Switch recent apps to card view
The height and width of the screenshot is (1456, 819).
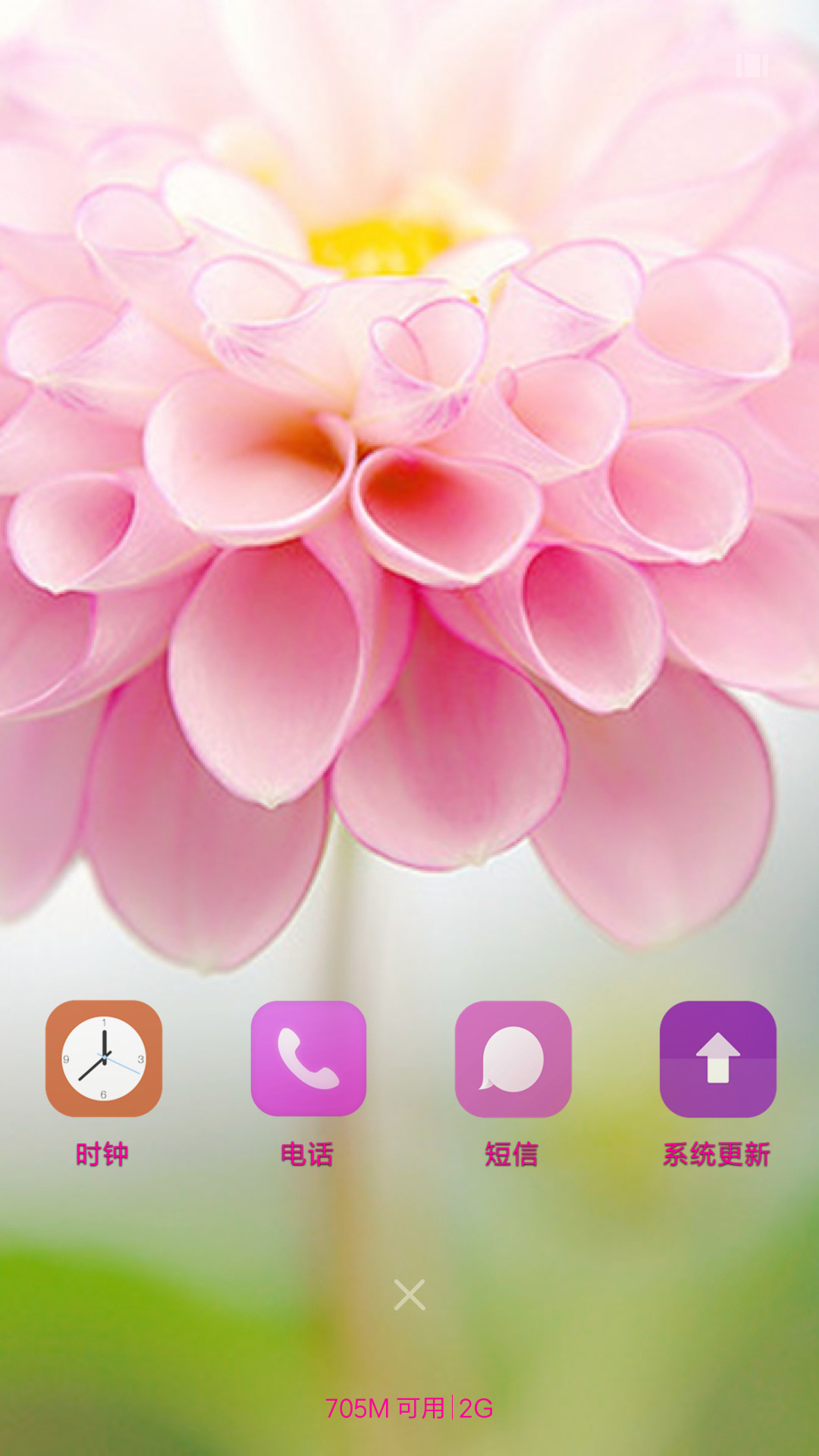(752, 65)
